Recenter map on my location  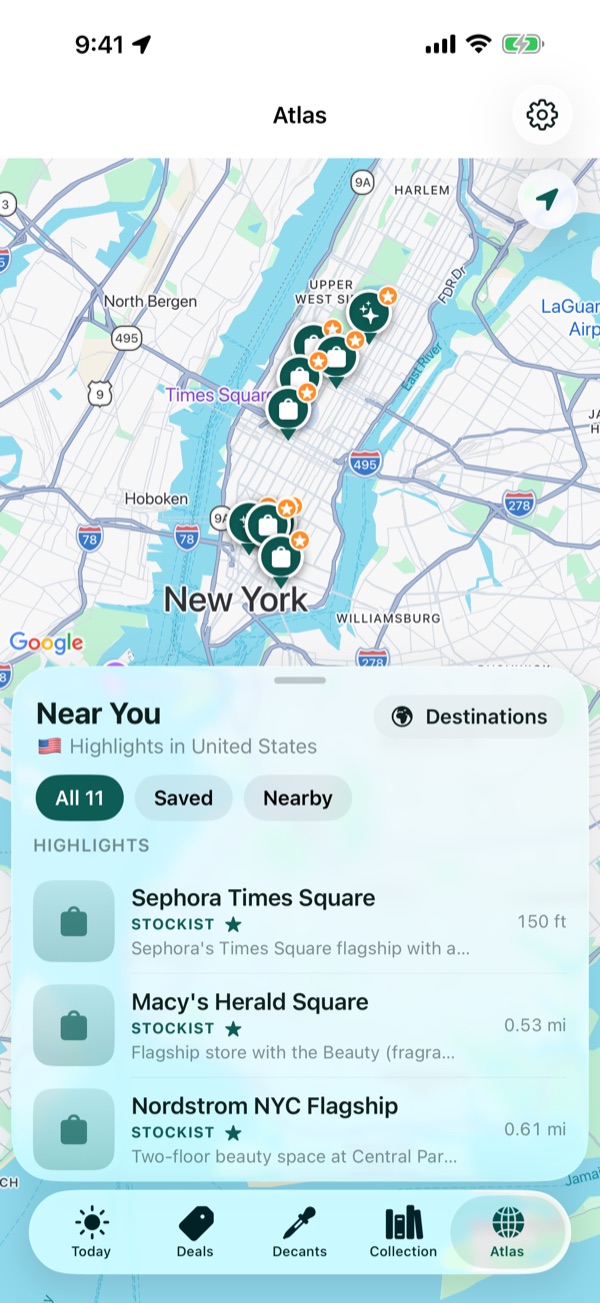point(547,200)
